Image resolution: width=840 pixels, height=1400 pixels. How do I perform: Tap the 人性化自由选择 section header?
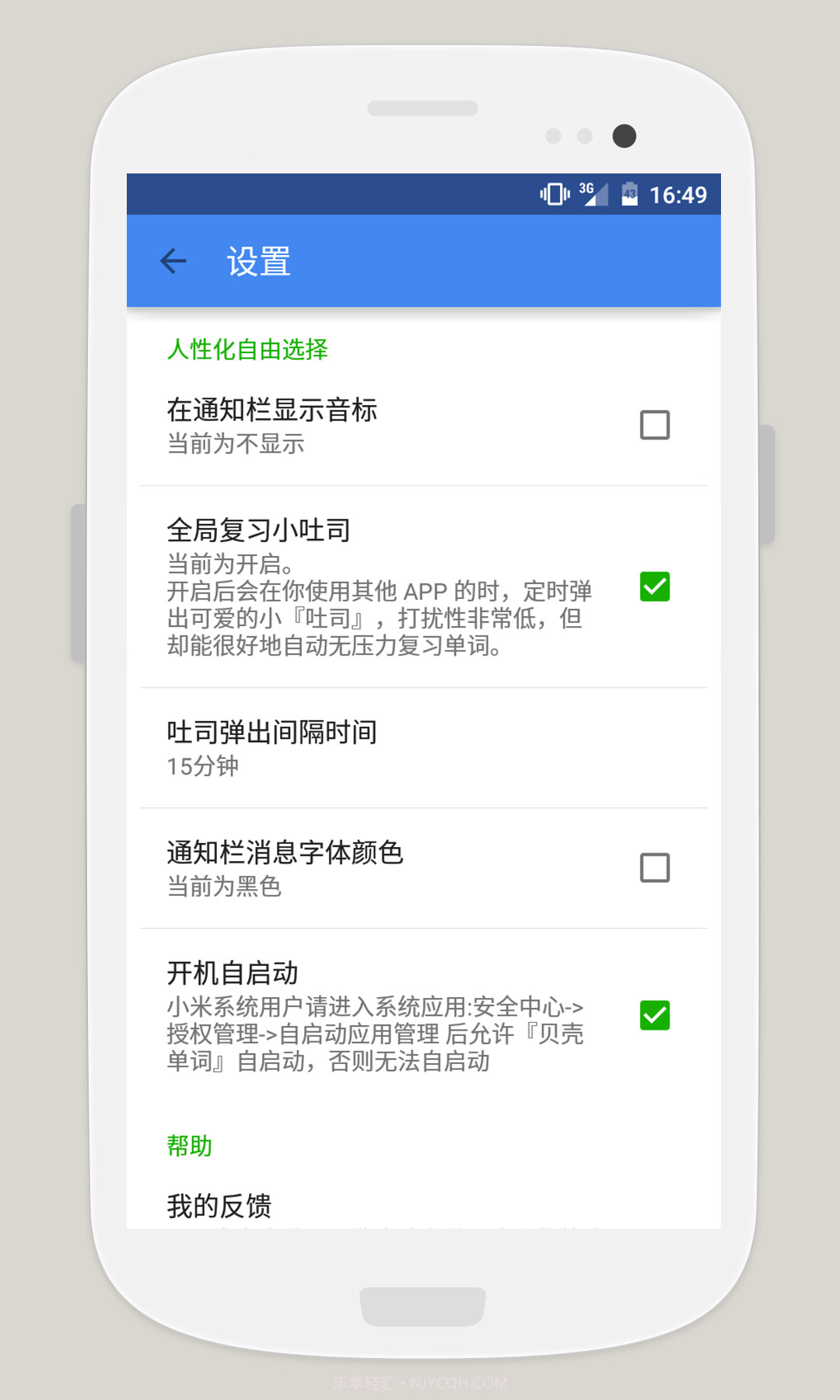[247, 350]
